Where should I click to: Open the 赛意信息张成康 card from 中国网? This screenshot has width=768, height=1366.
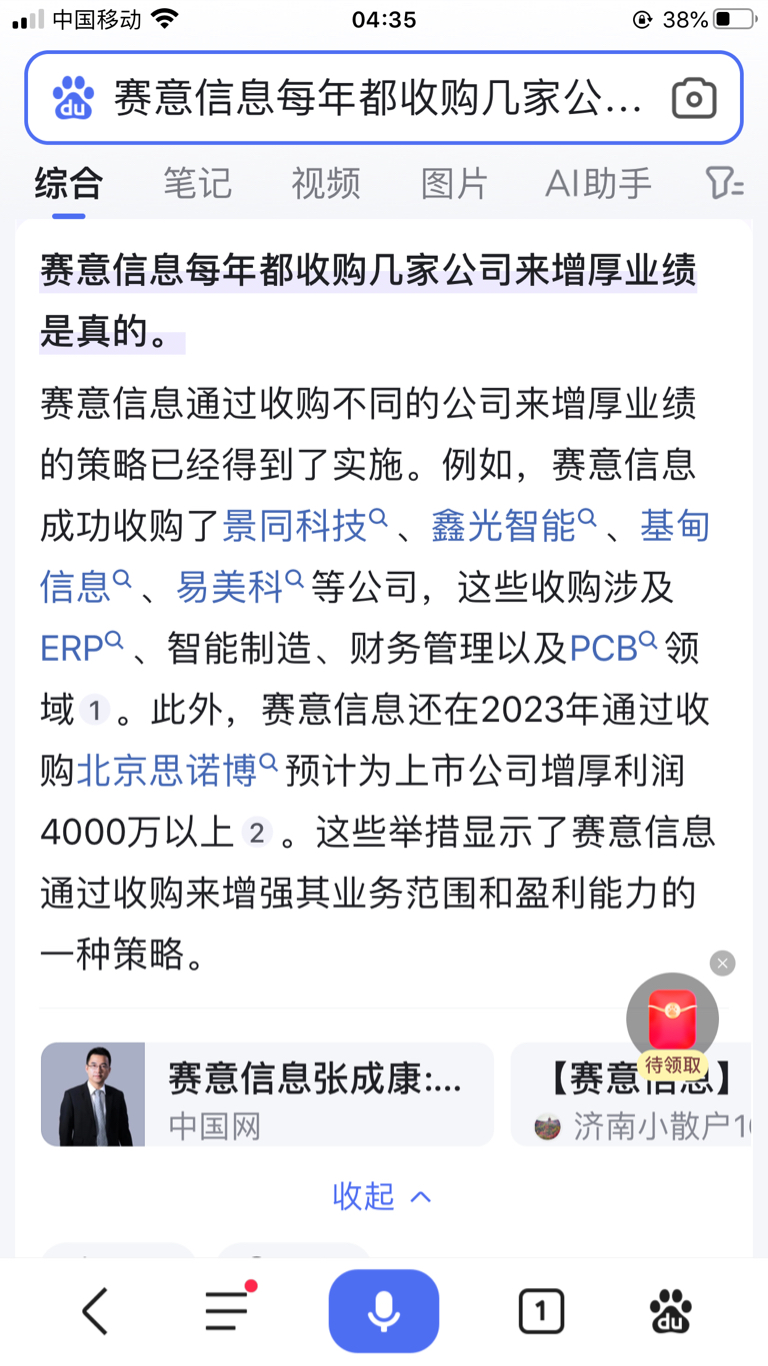[x=267, y=1094]
